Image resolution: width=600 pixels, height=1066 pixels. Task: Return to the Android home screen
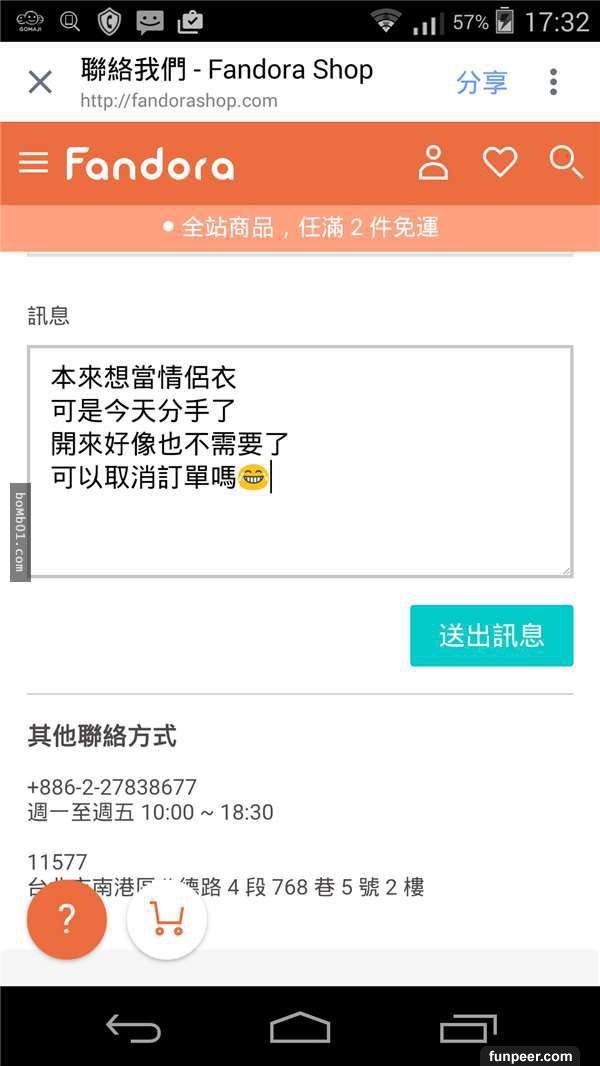coord(300,1027)
